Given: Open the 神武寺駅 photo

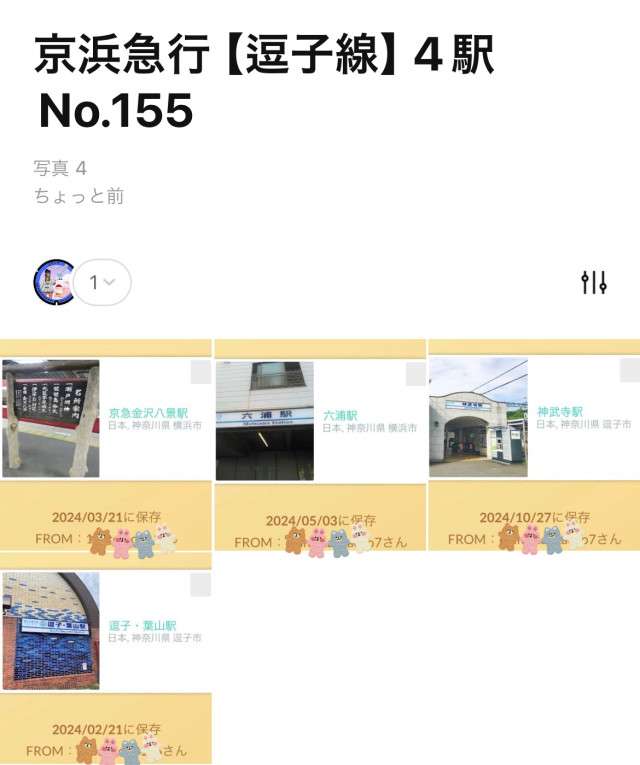Looking at the screenshot, I should 478,417.
